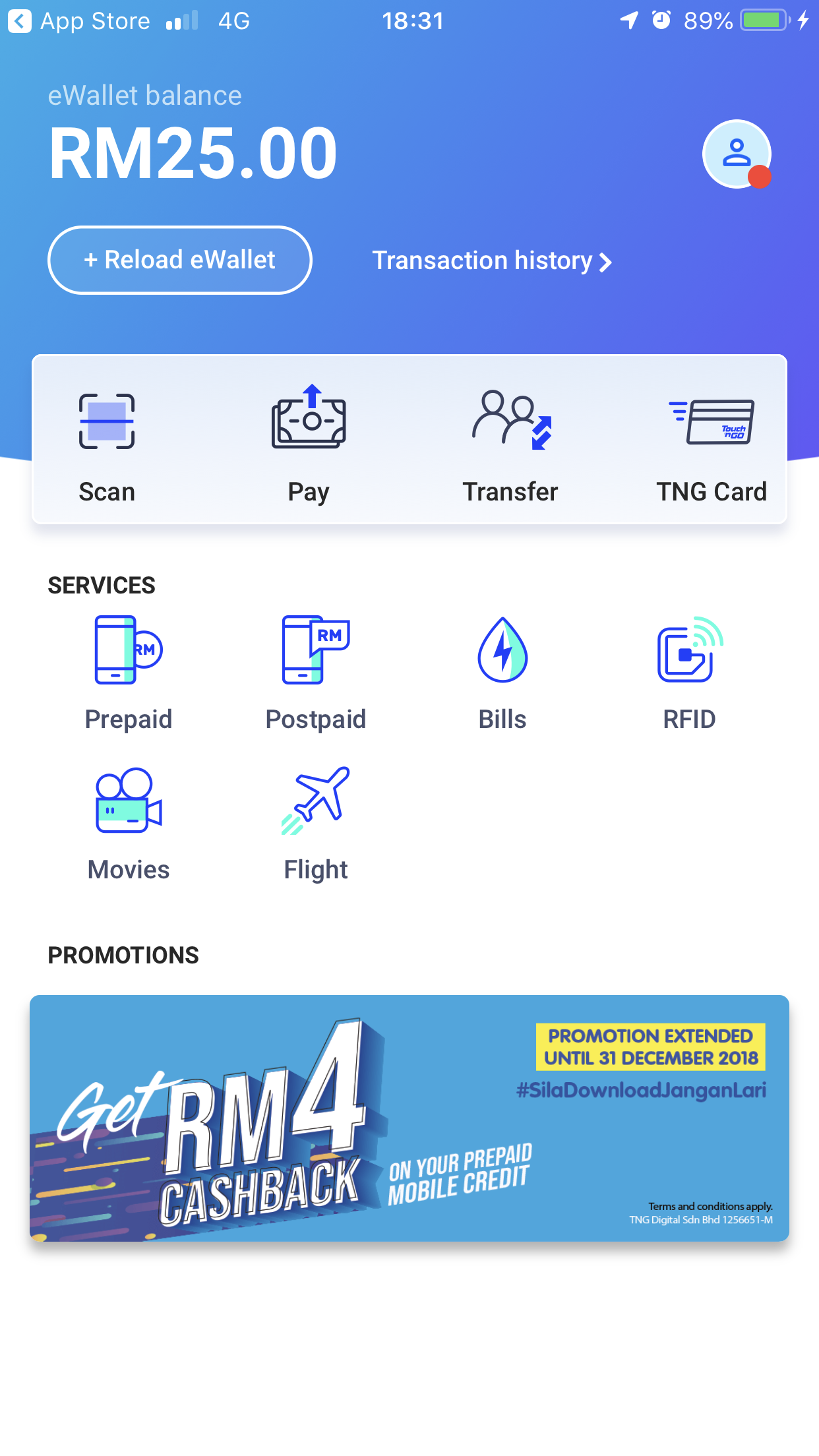
Task: Open the RFID service
Action: point(689,673)
